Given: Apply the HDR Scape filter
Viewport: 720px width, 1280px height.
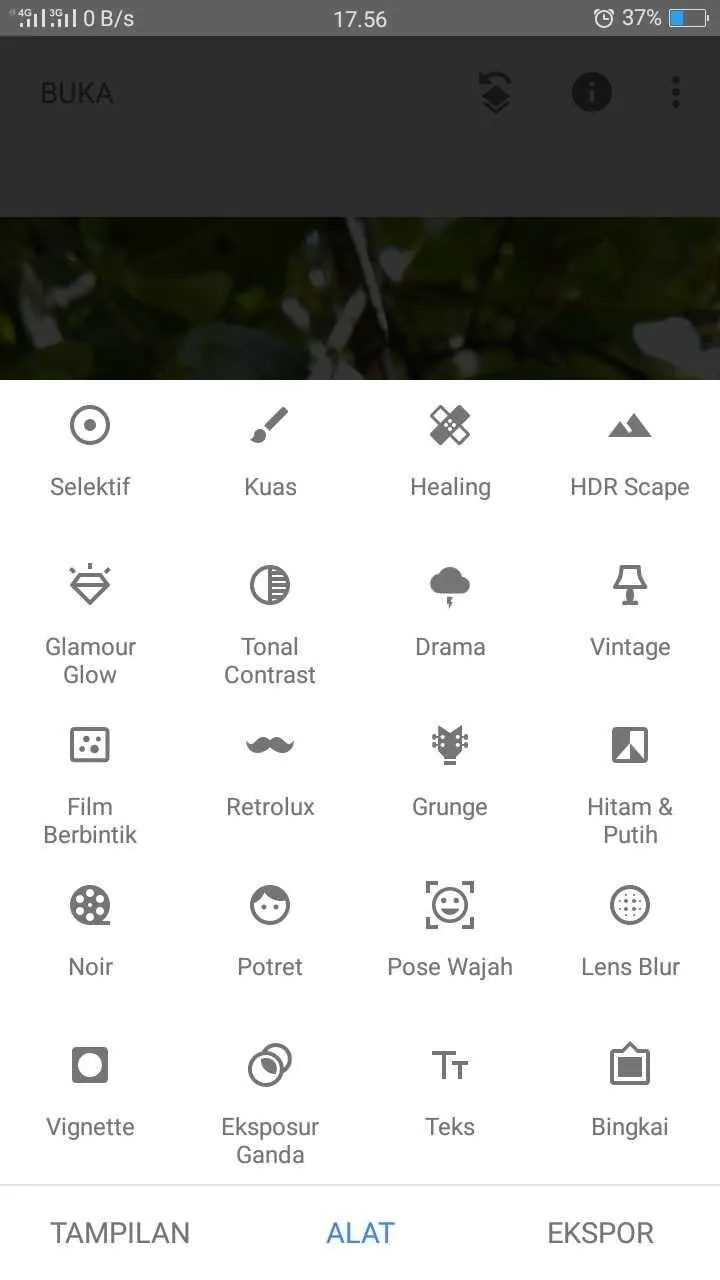Looking at the screenshot, I should (630, 450).
